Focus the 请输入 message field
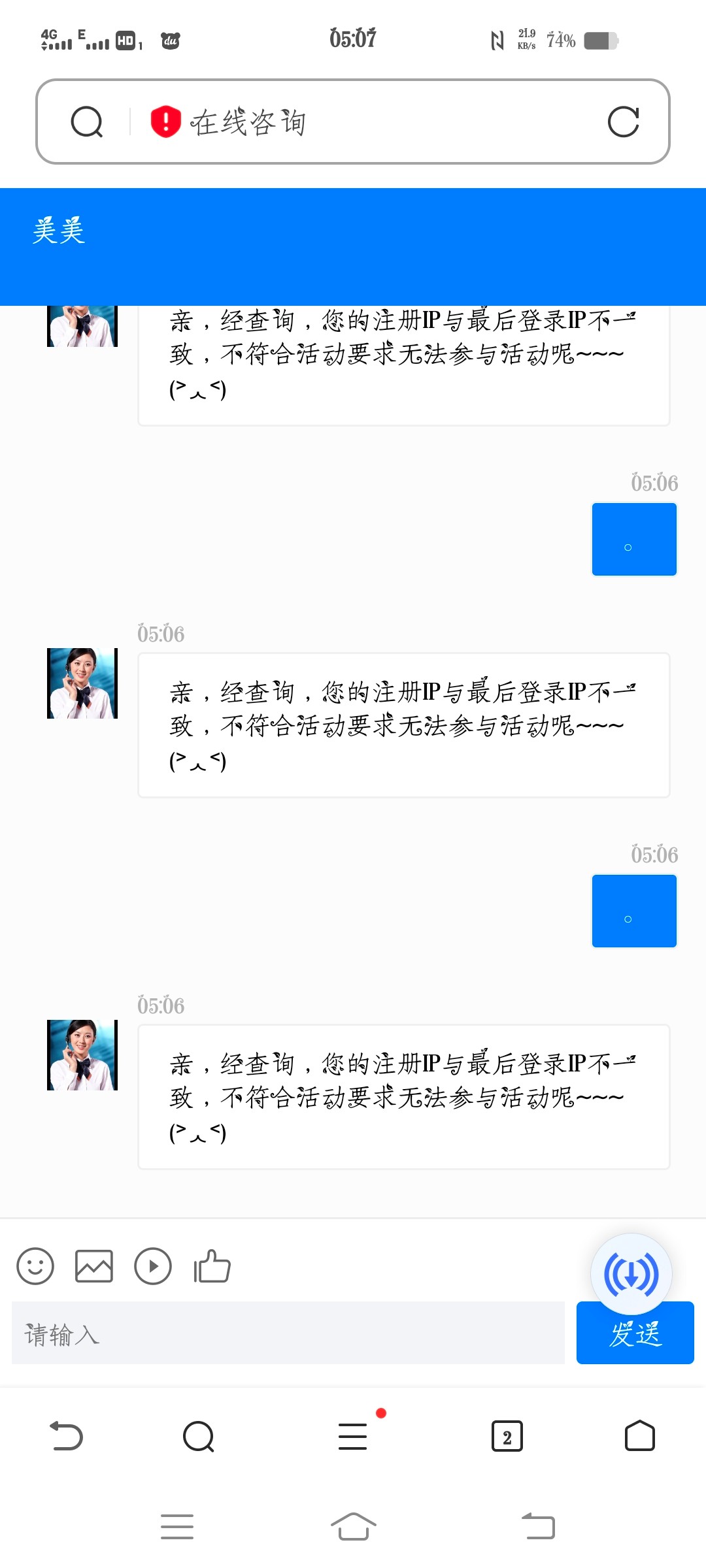 tap(288, 1333)
